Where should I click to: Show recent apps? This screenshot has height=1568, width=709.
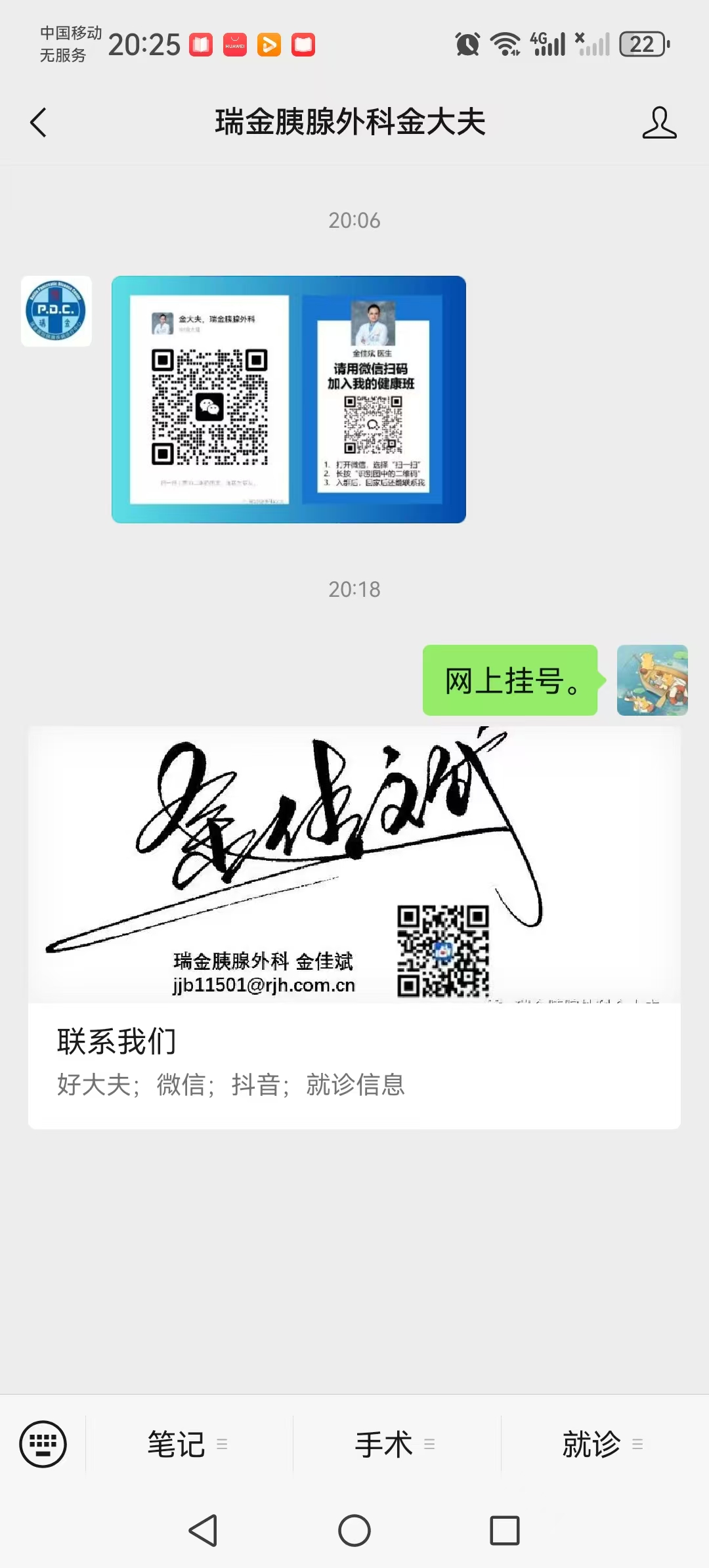pos(504,1531)
